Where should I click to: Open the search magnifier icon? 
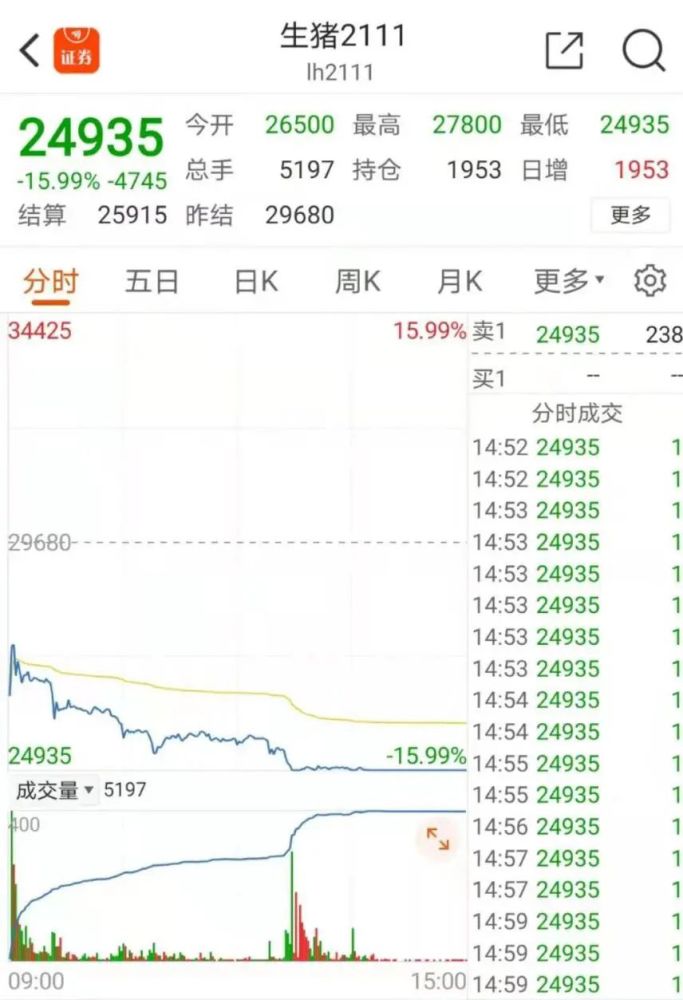[643, 50]
